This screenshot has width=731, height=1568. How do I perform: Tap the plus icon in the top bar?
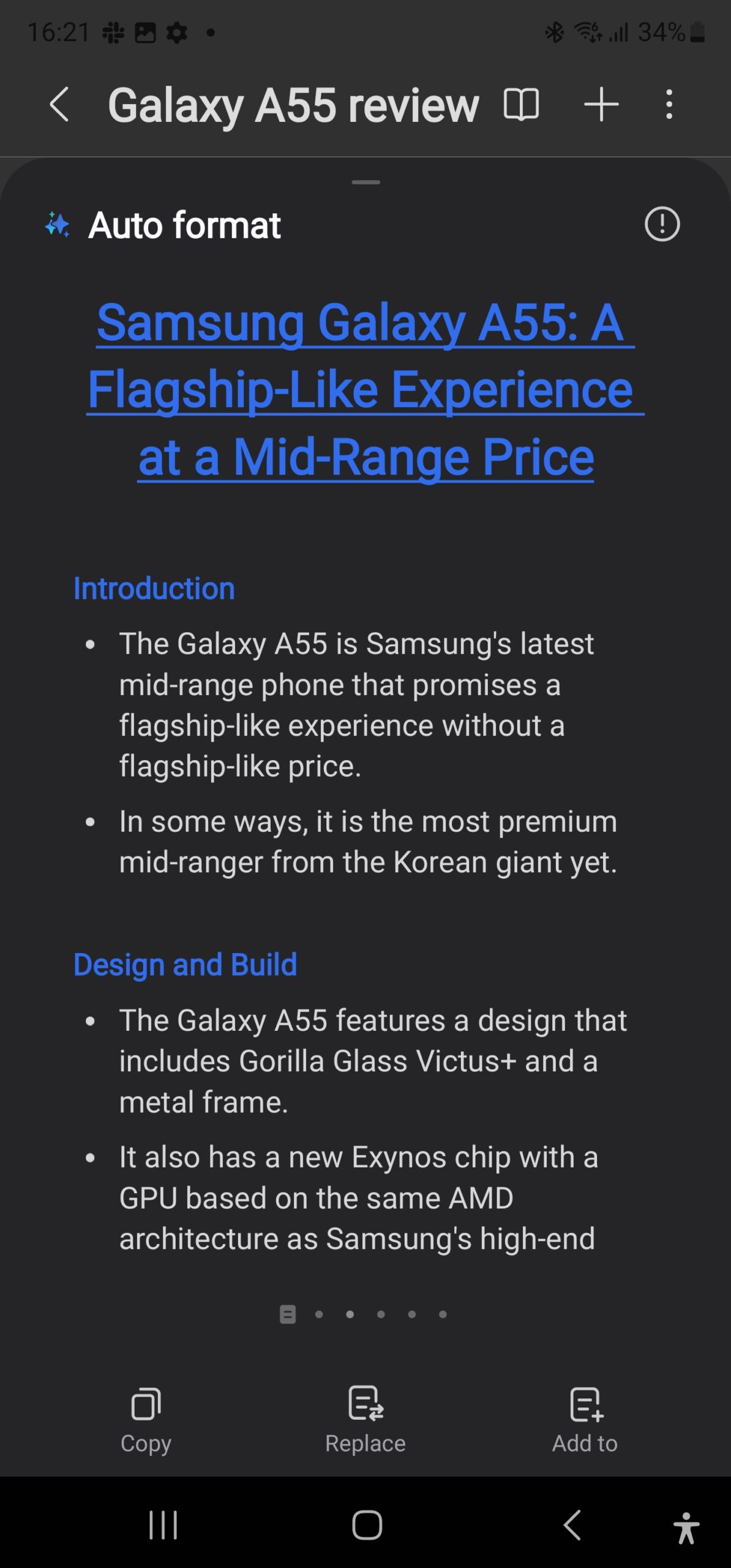(601, 104)
